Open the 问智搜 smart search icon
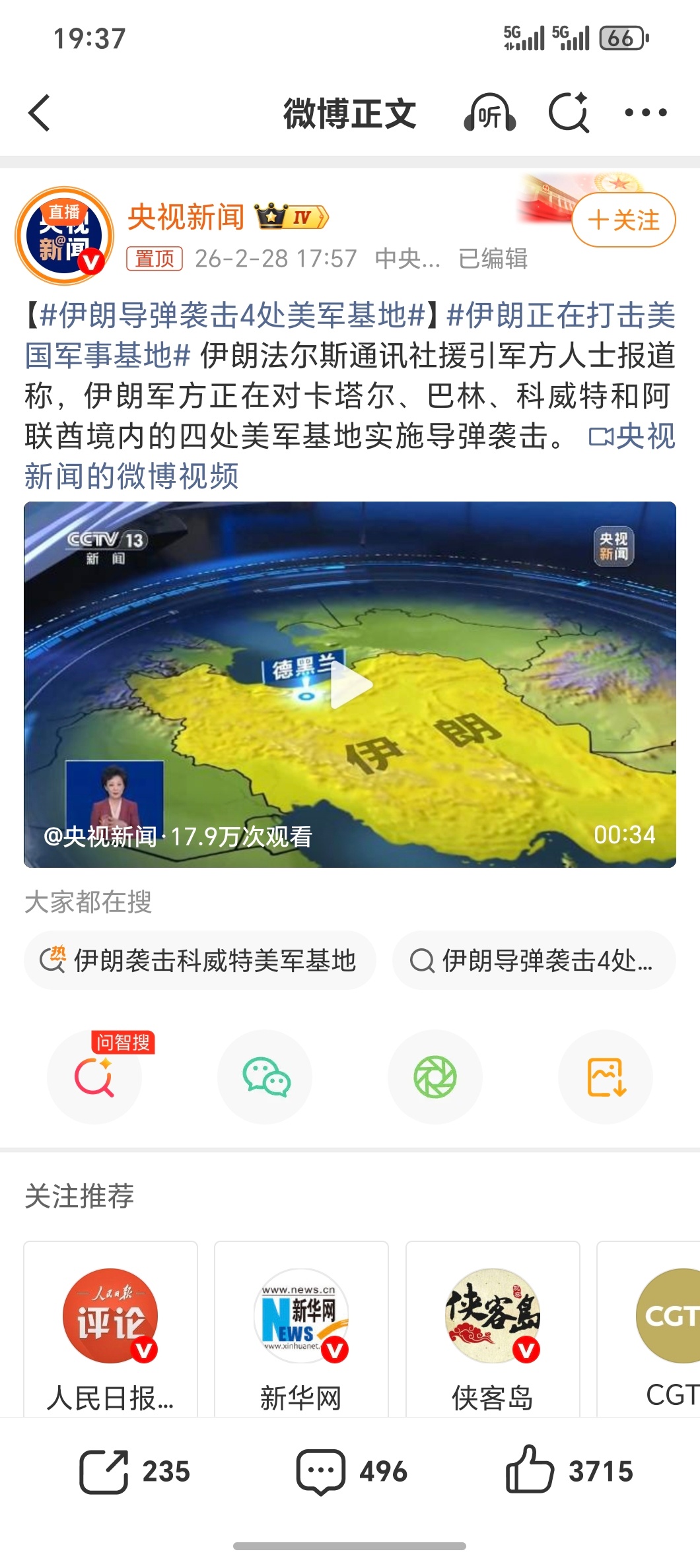 click(x=95, y=1075)
